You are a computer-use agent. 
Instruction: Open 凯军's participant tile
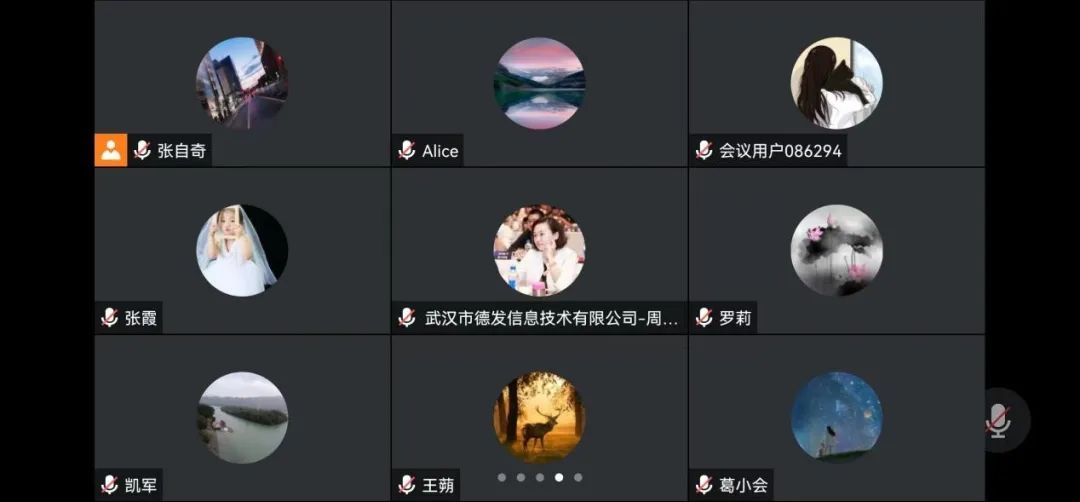[x=242, y=418]
